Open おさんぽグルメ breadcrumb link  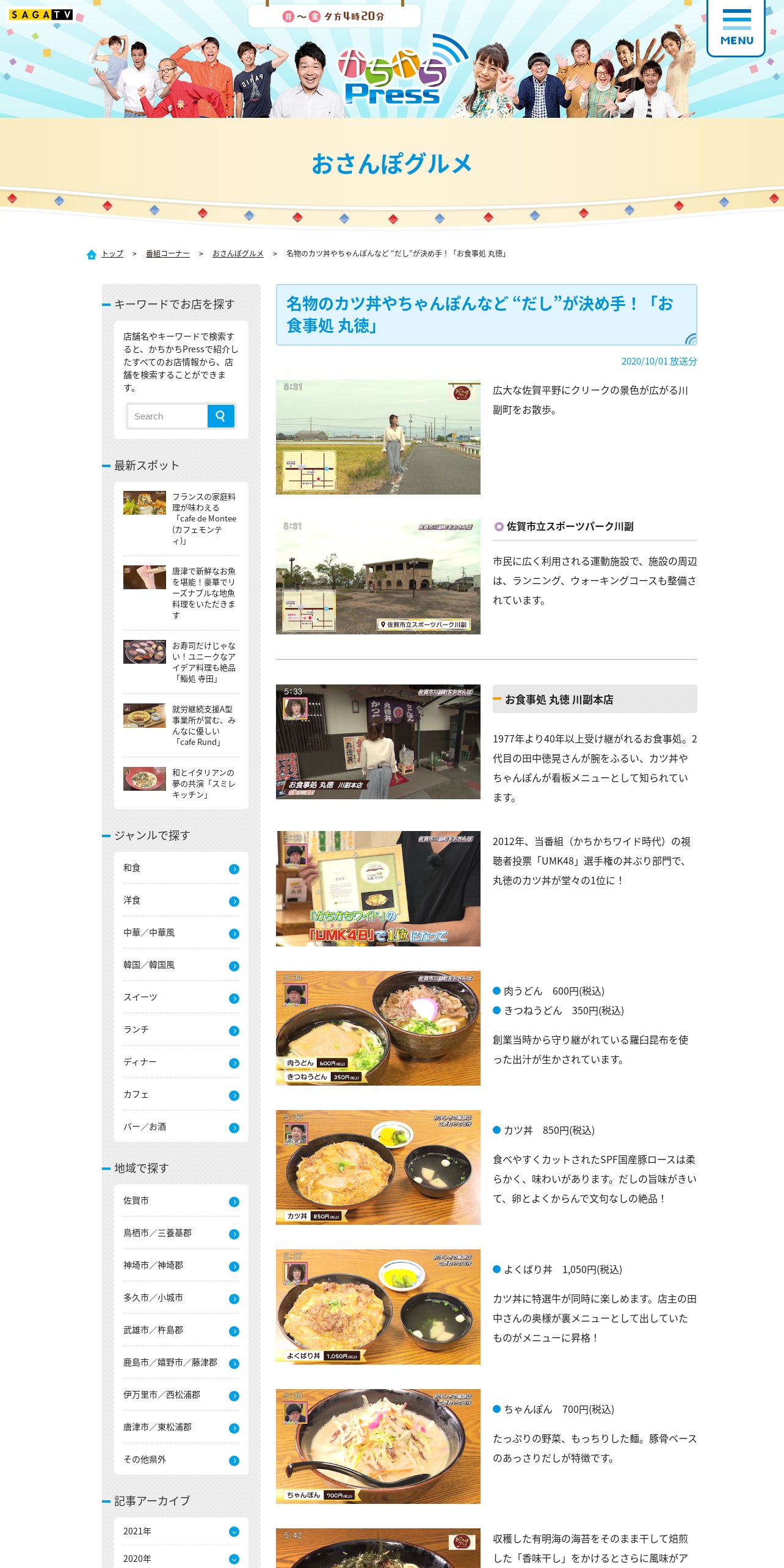click(238, 253)
